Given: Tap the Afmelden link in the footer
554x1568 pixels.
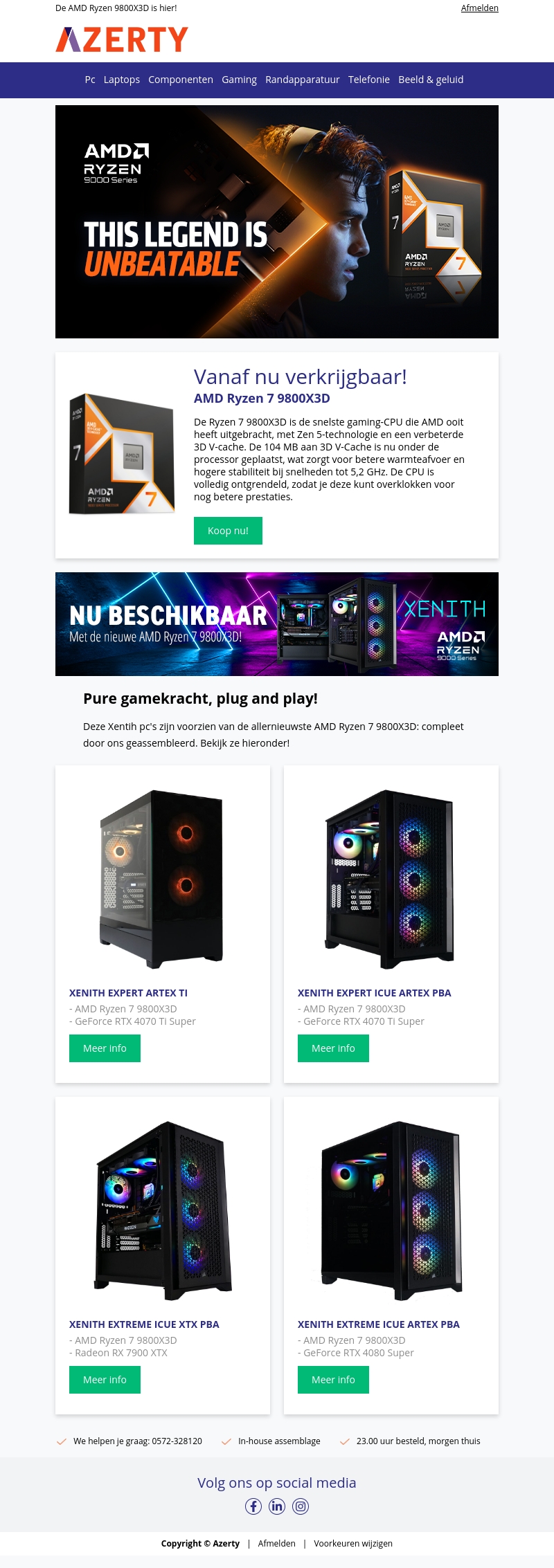Looking at the screenshot, I should pos(276,1543).
